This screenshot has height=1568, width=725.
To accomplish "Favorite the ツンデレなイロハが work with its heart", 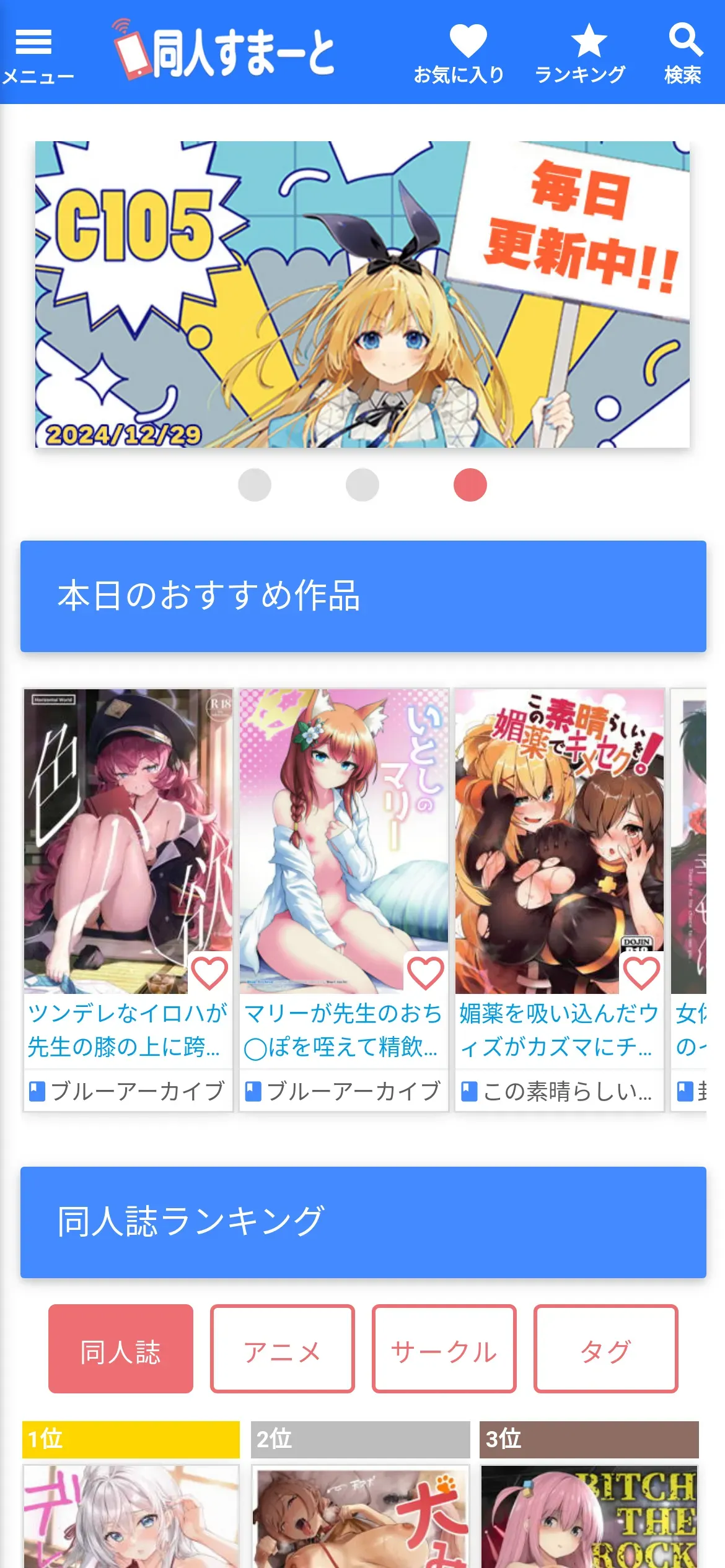I will 209,972.
